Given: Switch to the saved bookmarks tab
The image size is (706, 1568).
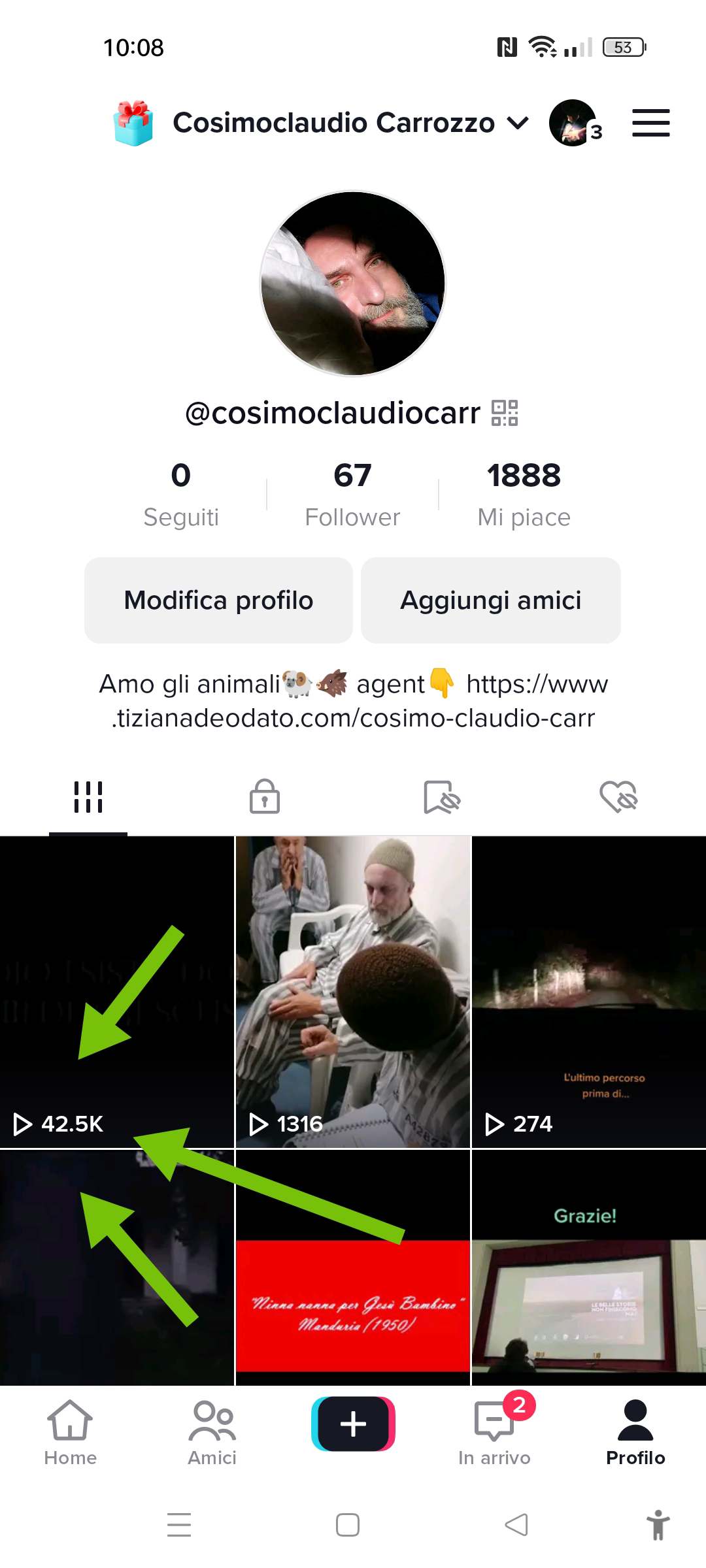Looking at the screenshot, I should pos(441,796).
